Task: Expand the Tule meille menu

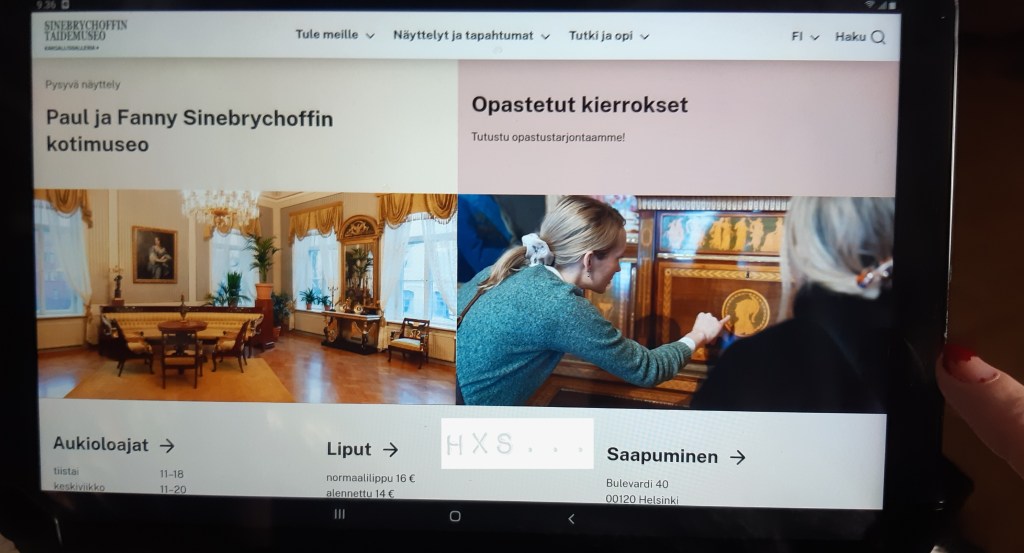Action: click(334, 35)
